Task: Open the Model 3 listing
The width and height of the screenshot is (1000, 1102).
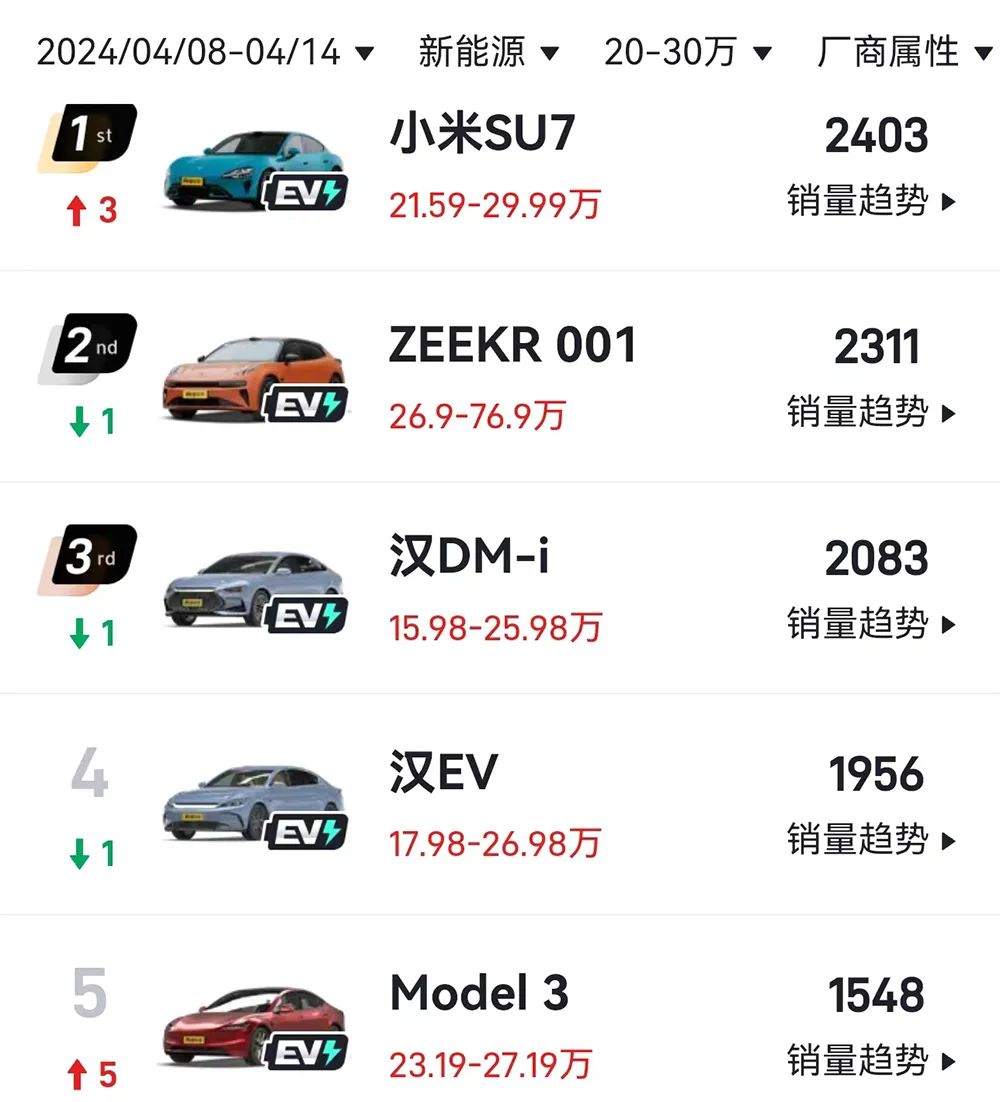Action: click(x=479, y=994)
